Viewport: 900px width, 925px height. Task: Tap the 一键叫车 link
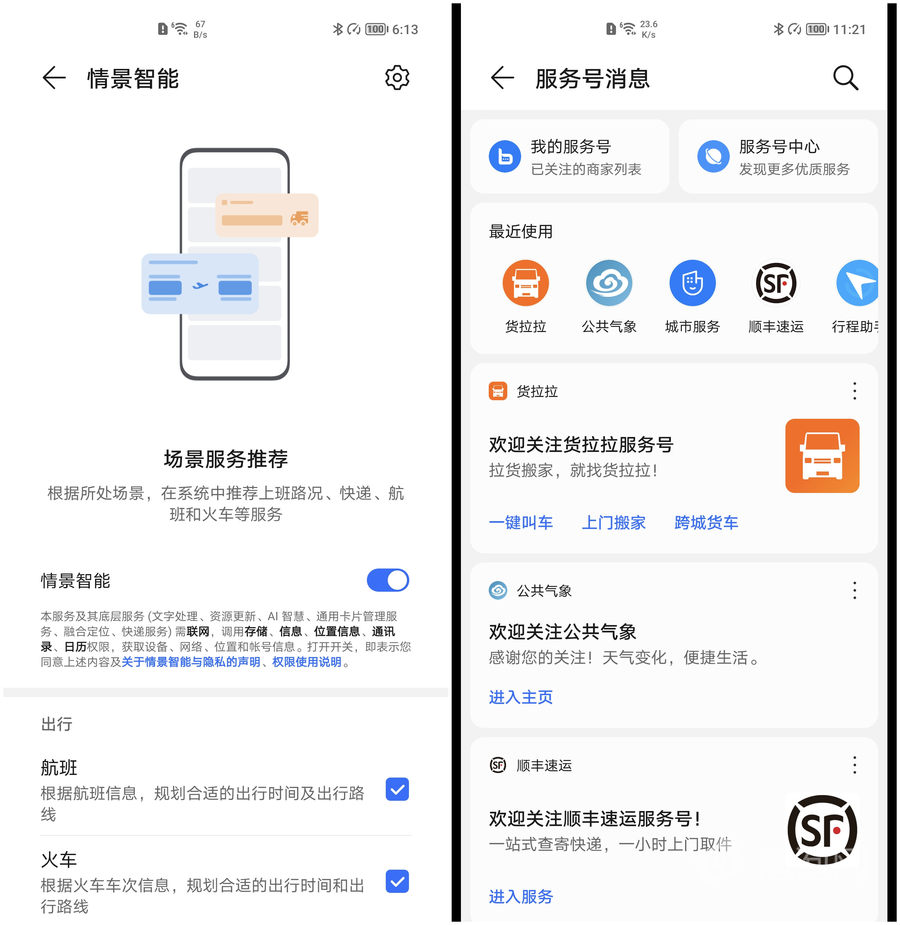(x=520, y=522)
